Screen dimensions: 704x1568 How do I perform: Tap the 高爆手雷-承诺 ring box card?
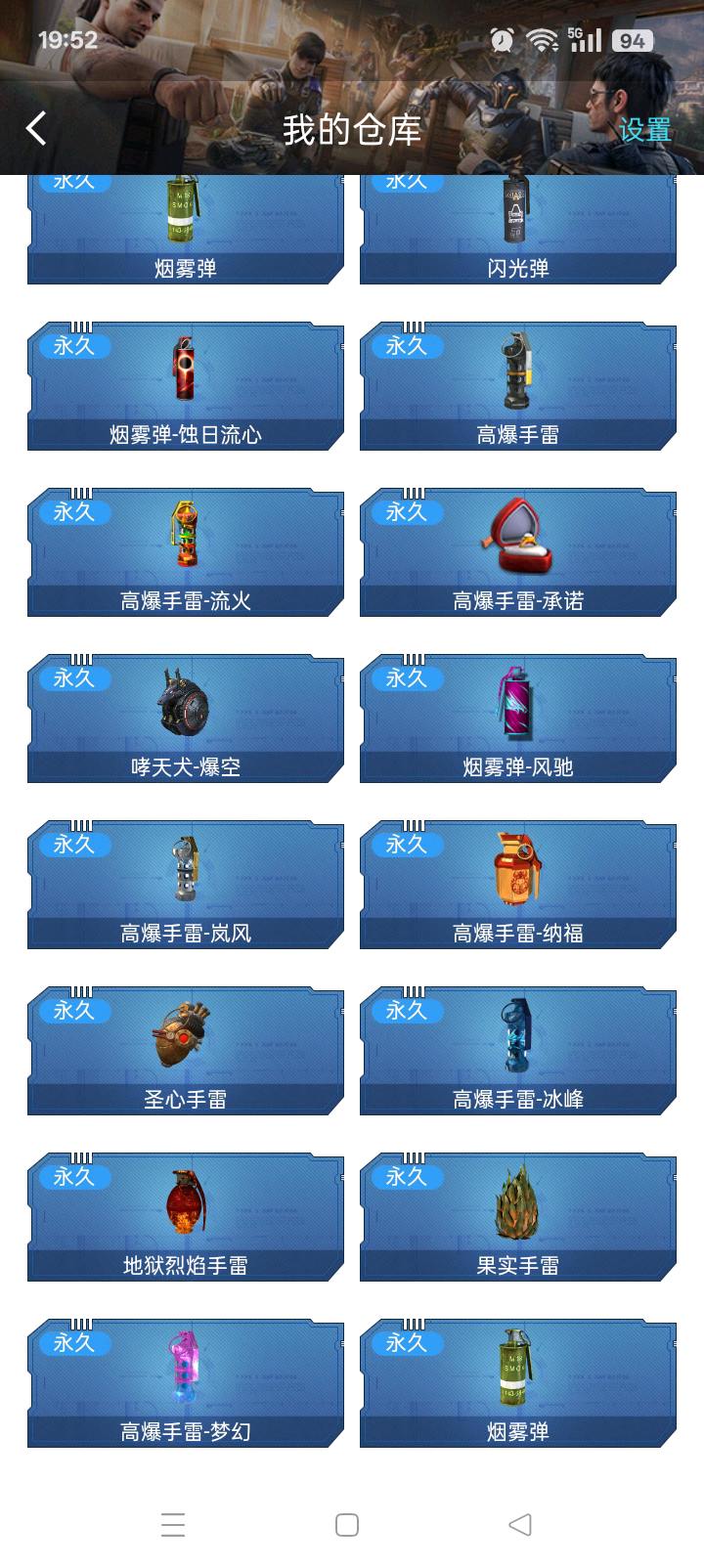(x=517, y=553)
